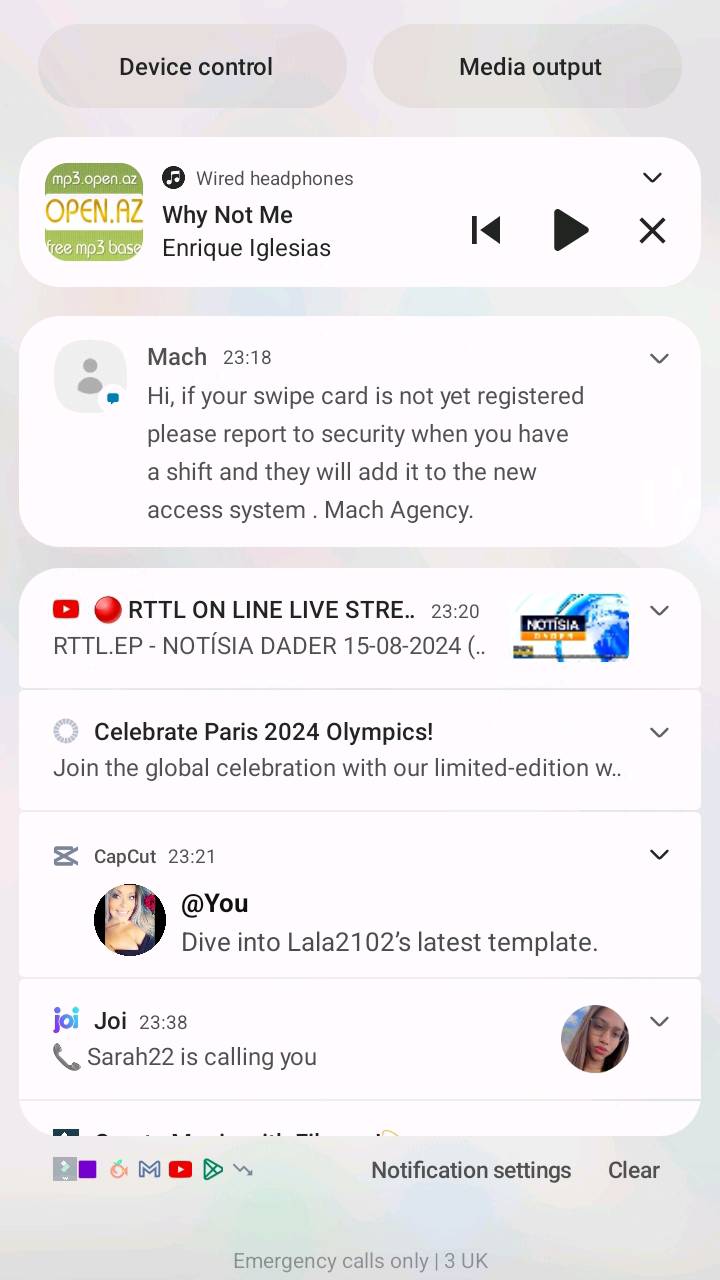The image size is (720, 1280).
Task: Clear all notifications
Action: pyautogui.click(x=633, y=1170)
